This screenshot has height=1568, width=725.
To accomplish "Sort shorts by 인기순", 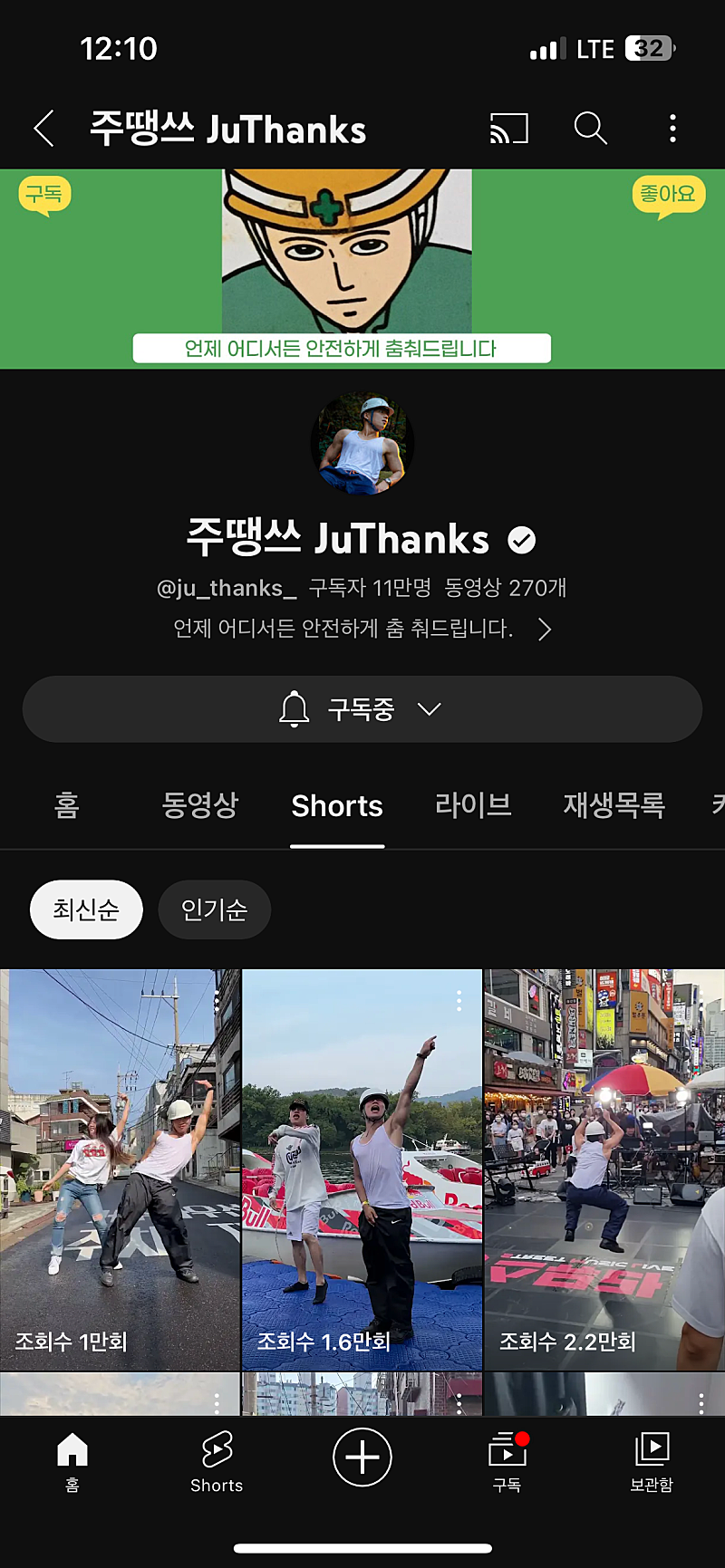I will [x=214, y=909].
